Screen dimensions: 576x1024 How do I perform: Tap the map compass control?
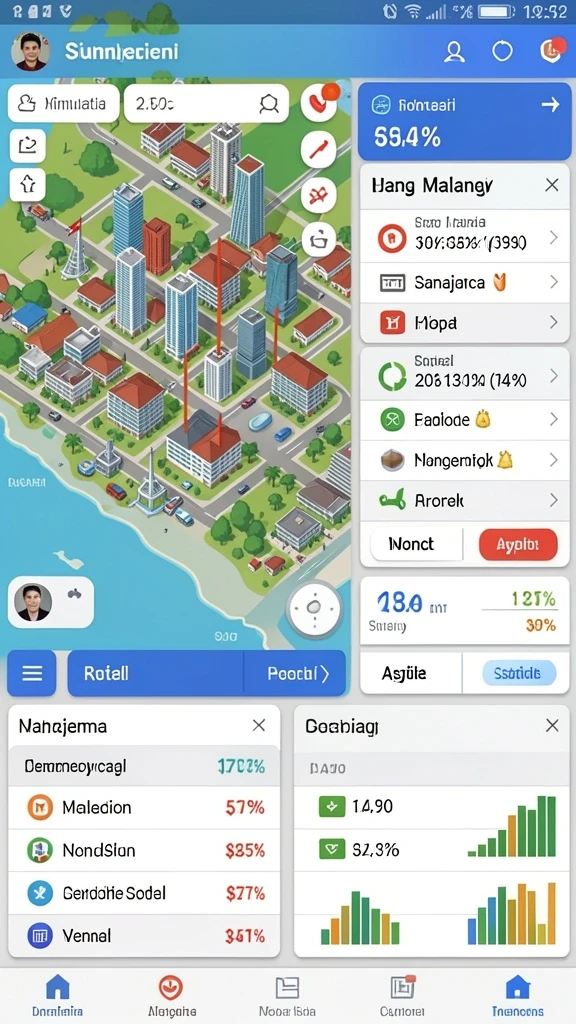click(x=314, y=609)
